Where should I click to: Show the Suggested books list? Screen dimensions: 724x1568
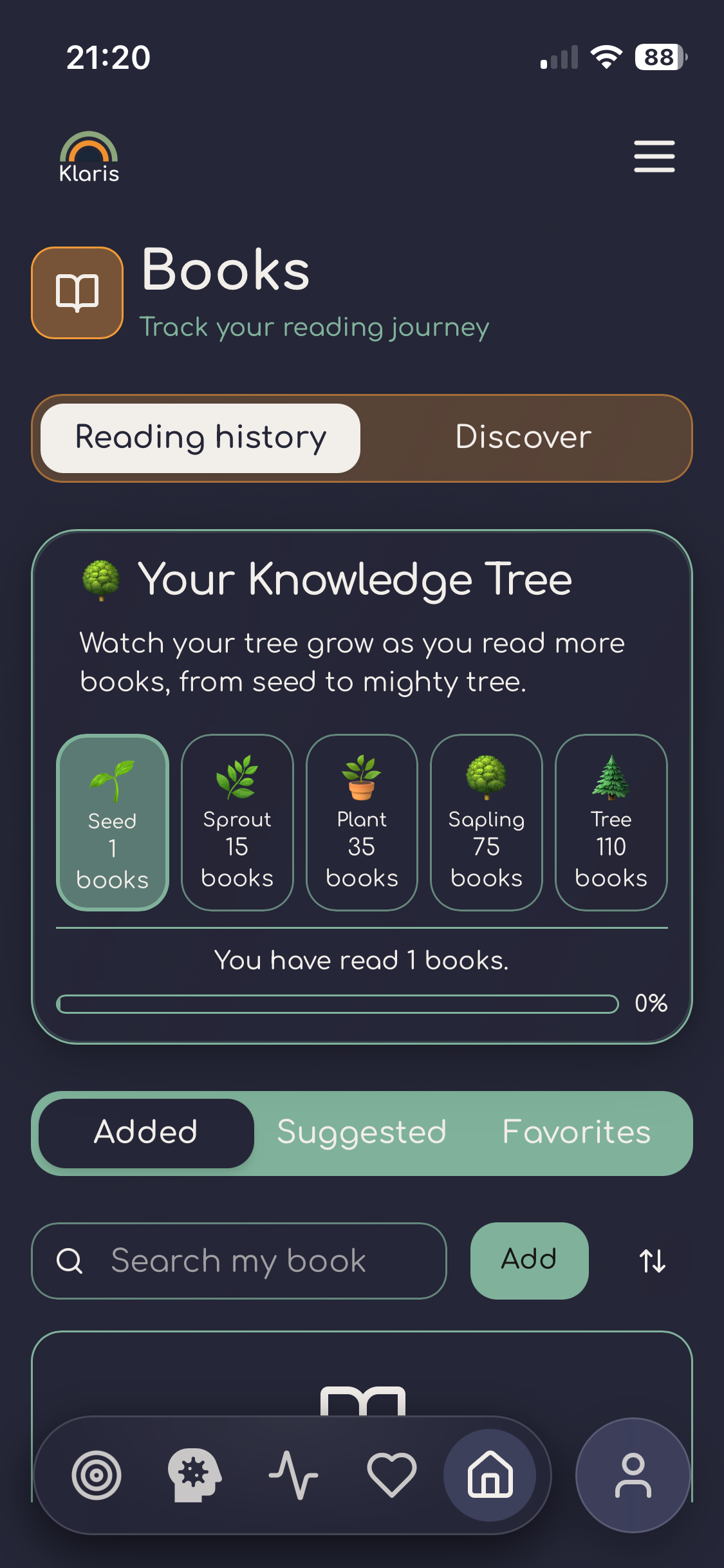[362, 1133]
